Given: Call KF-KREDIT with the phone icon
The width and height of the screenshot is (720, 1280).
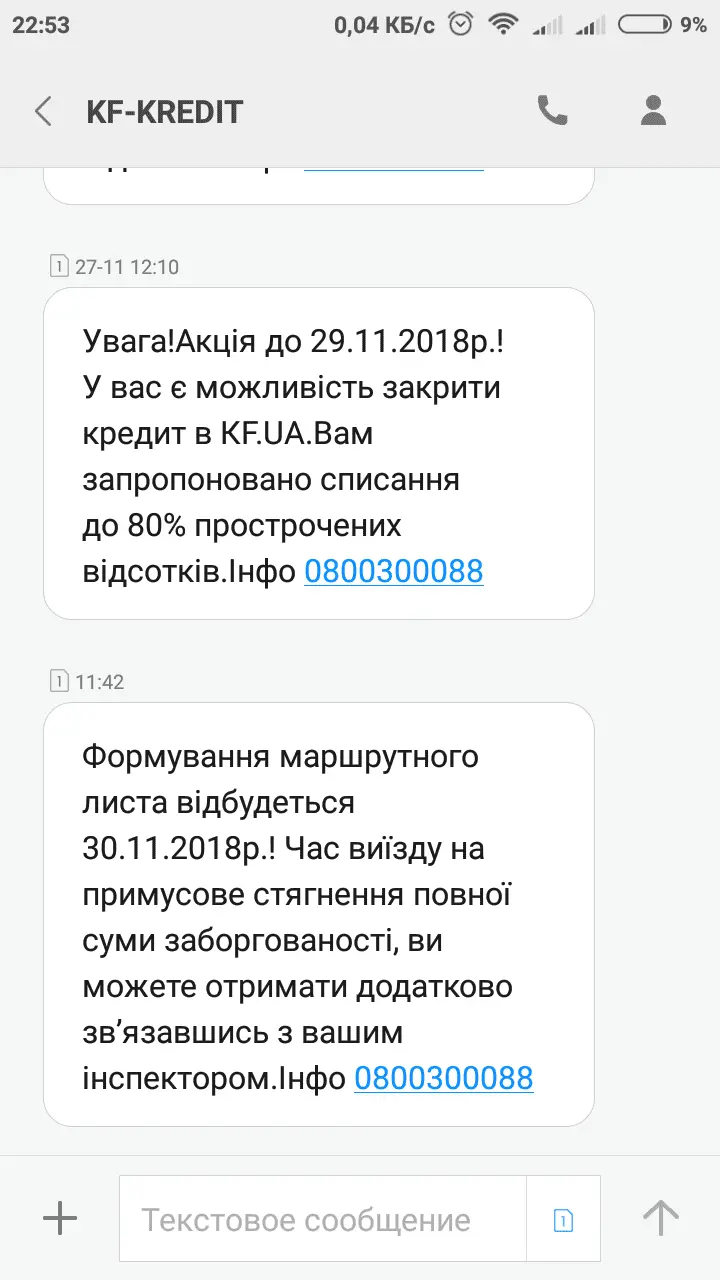Looking at the screenshot, I should click(x=552, y=111).
